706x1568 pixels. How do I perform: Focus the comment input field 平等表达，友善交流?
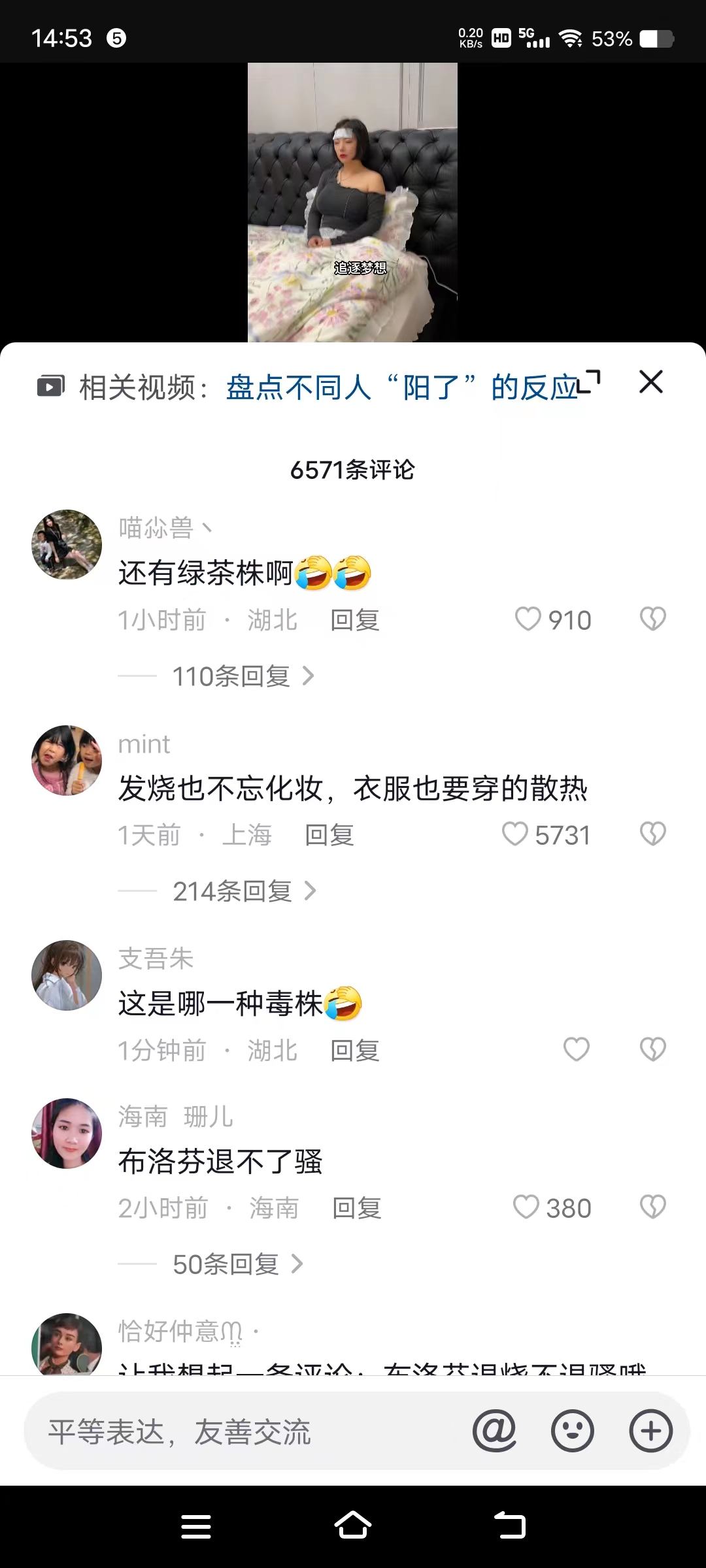point(248,1431)
